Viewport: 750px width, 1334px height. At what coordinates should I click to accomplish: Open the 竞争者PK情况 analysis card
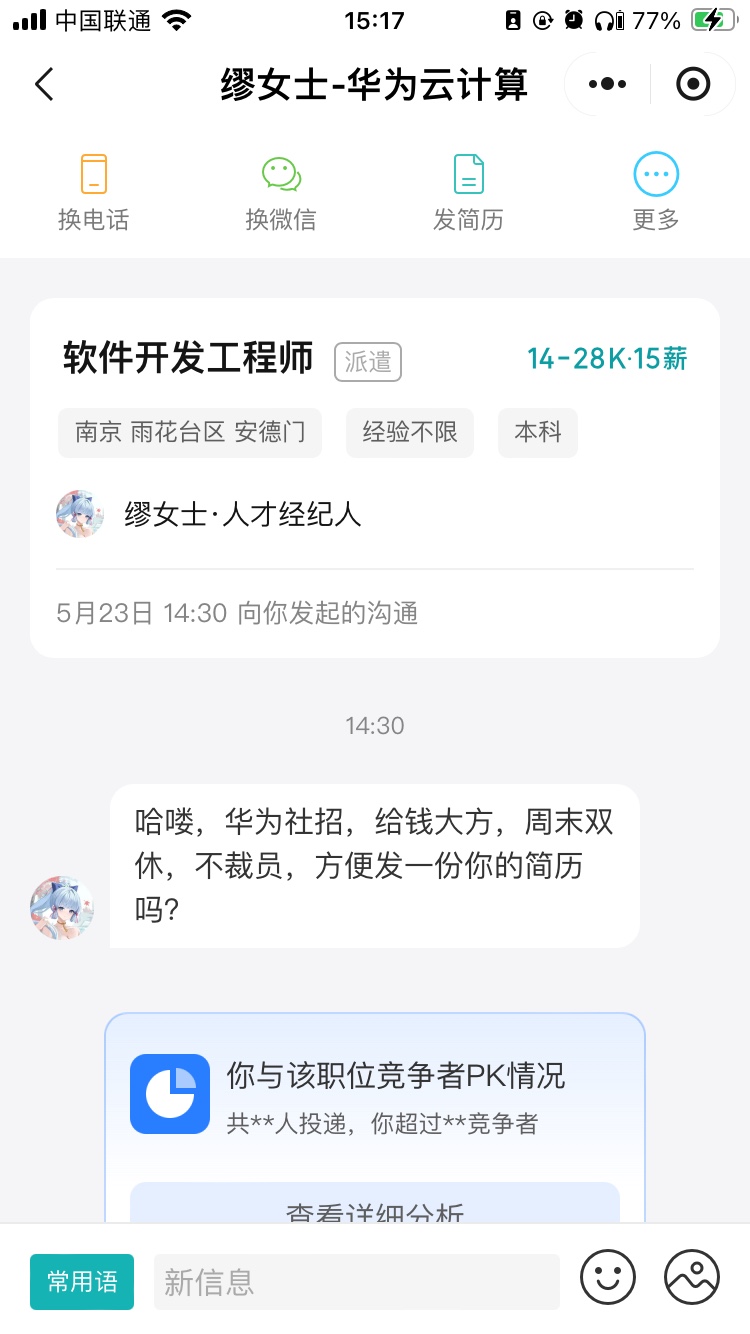pyautogui.click(x=375, y=1094)
